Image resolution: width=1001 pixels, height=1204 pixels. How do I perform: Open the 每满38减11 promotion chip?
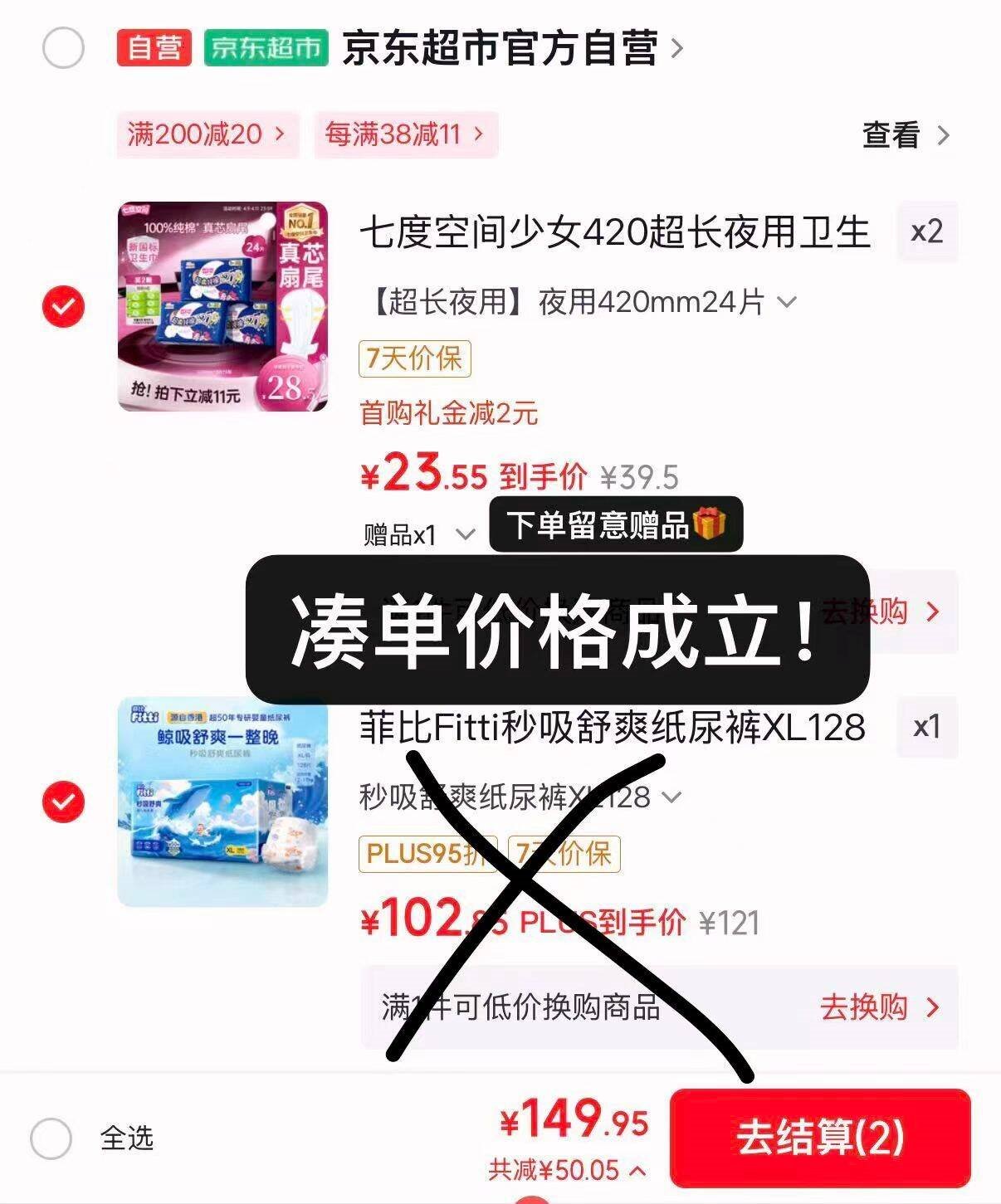[x=405, y=134]
